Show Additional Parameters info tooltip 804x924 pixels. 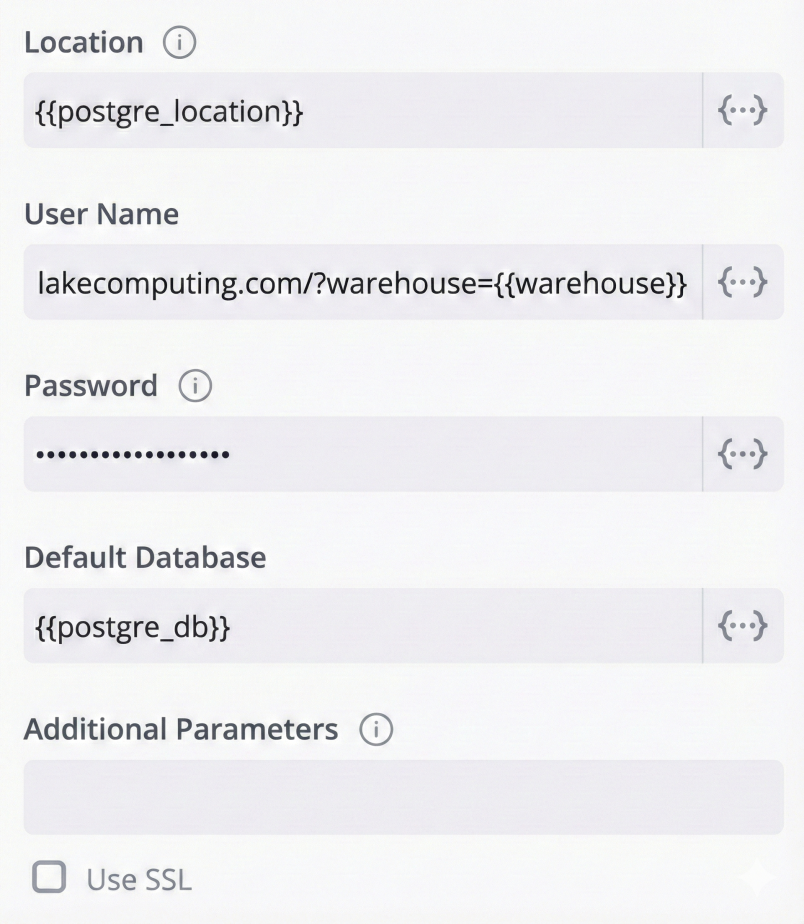376,731
